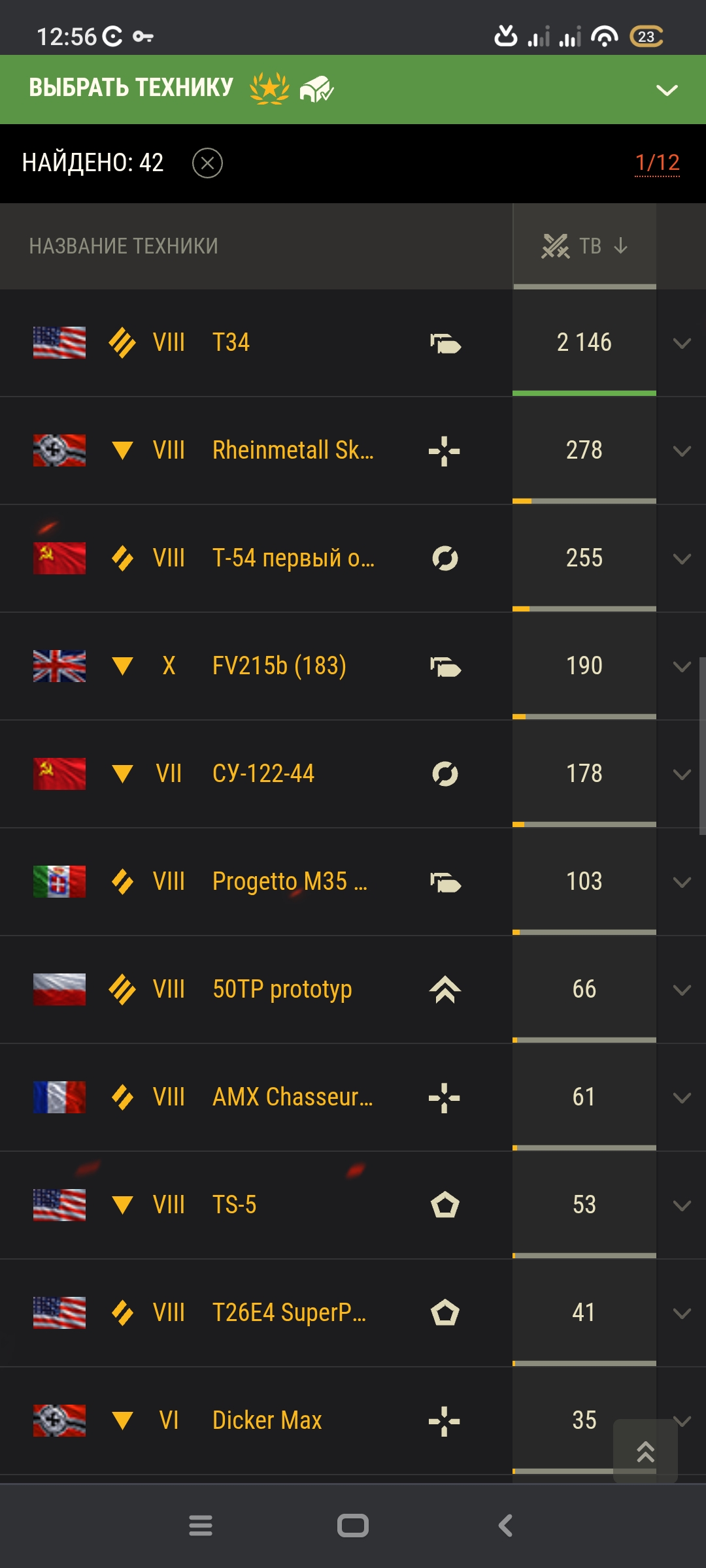706x1568 pixels.
Task: Expand details for Rheinmetall Sk… row
Action: coord(682,451)
